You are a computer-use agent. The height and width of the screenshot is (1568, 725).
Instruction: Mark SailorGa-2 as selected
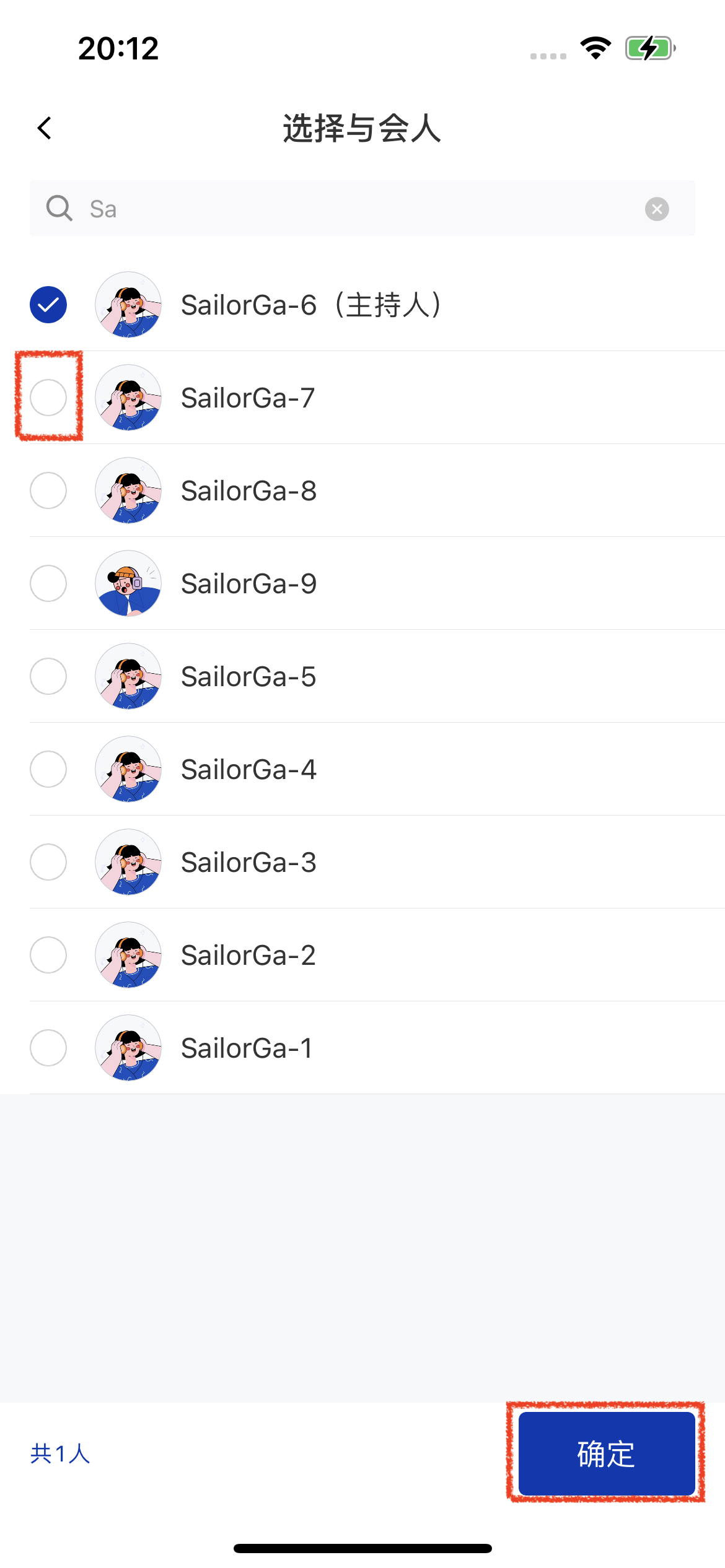(x=48, y=955)
